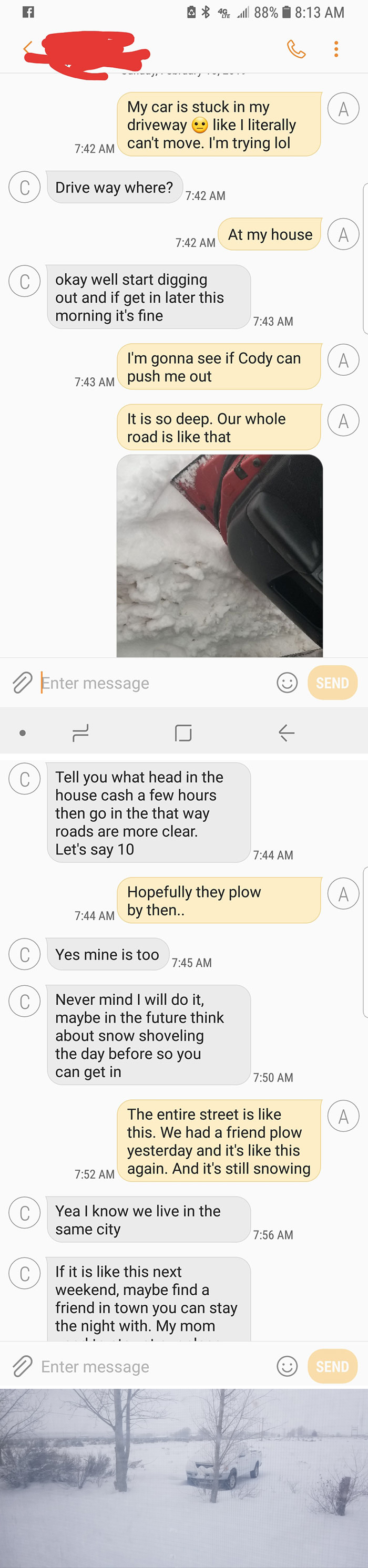Tap the system navigation back button

point(287,733)
